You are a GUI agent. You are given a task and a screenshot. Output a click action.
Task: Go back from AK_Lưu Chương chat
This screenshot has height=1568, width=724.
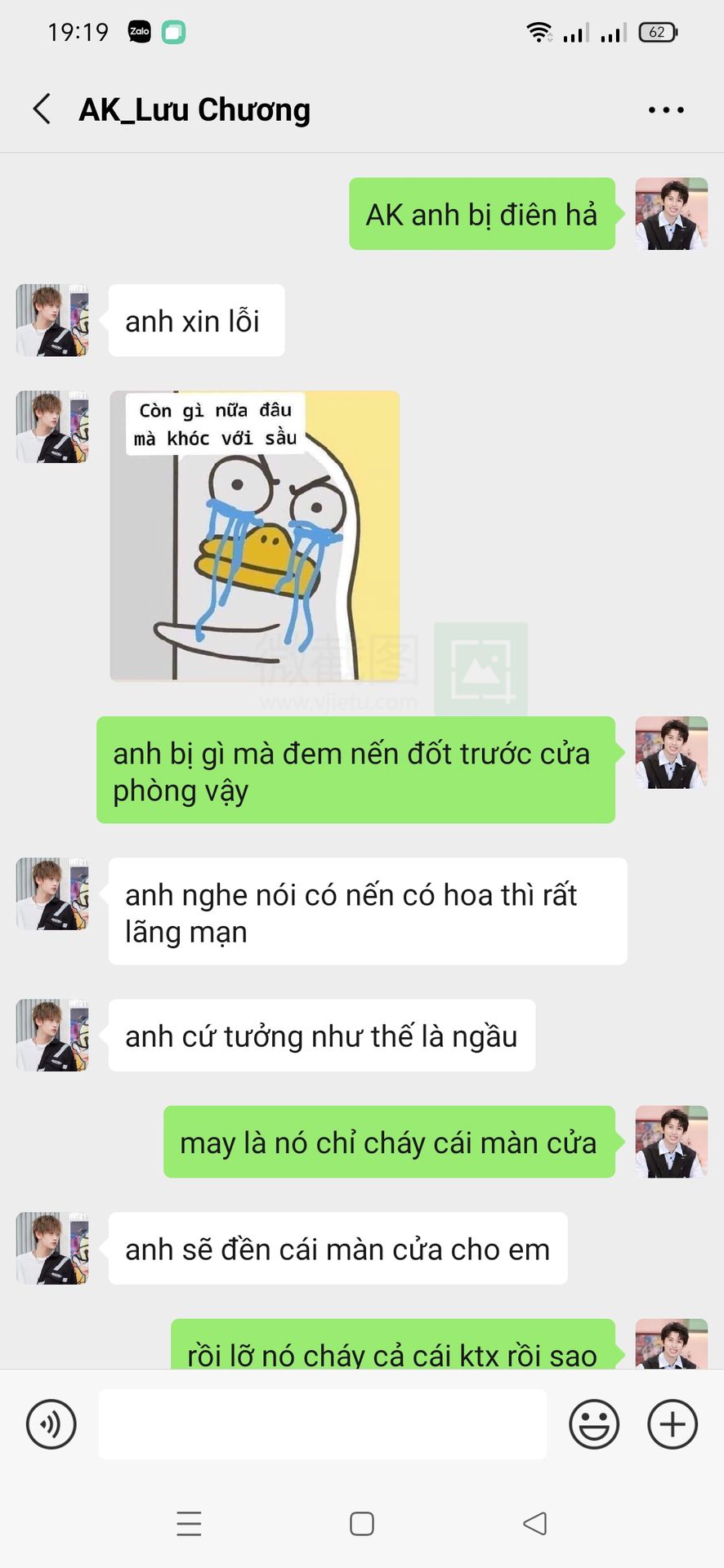coord(42,109)
